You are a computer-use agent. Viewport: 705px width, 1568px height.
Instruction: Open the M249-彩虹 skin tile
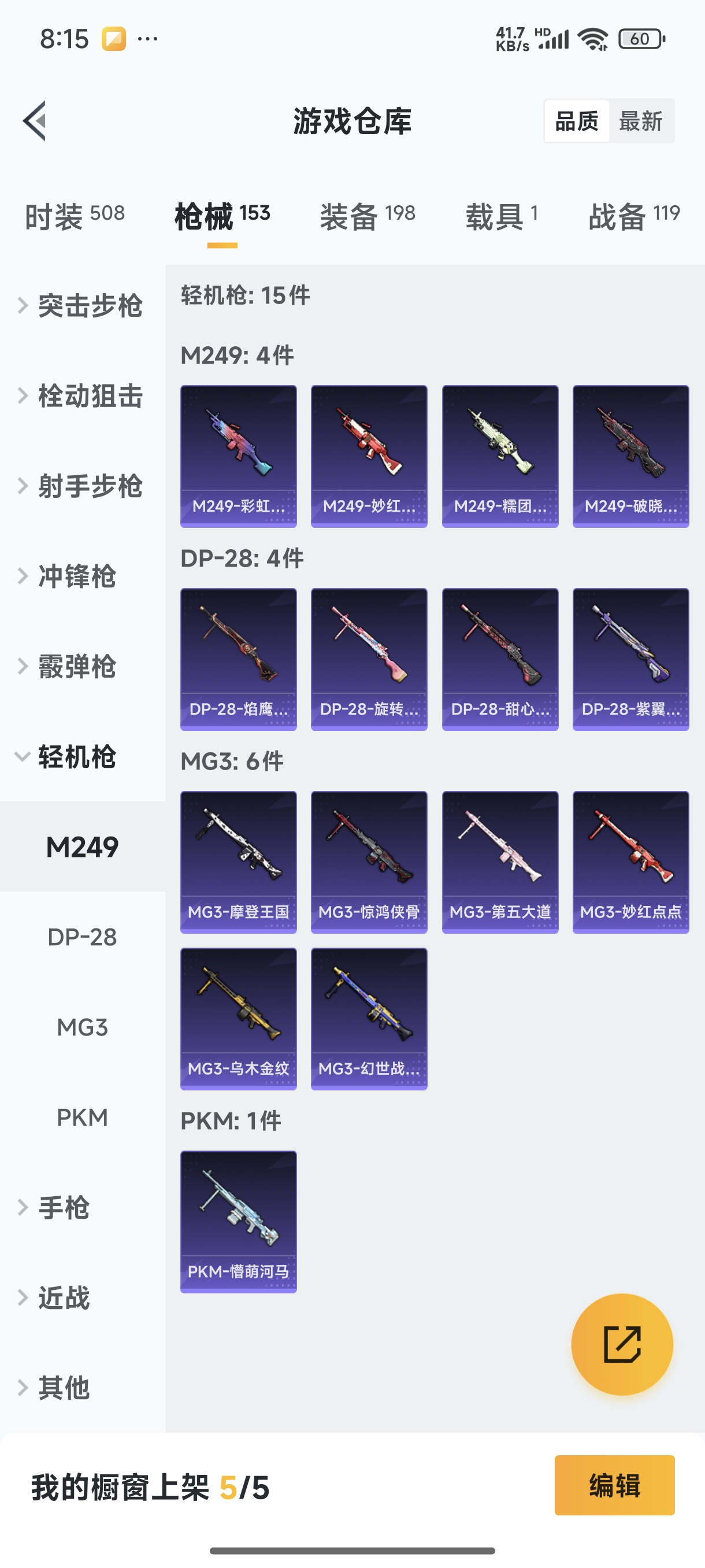pyautogui.click(x=239, y=456)
